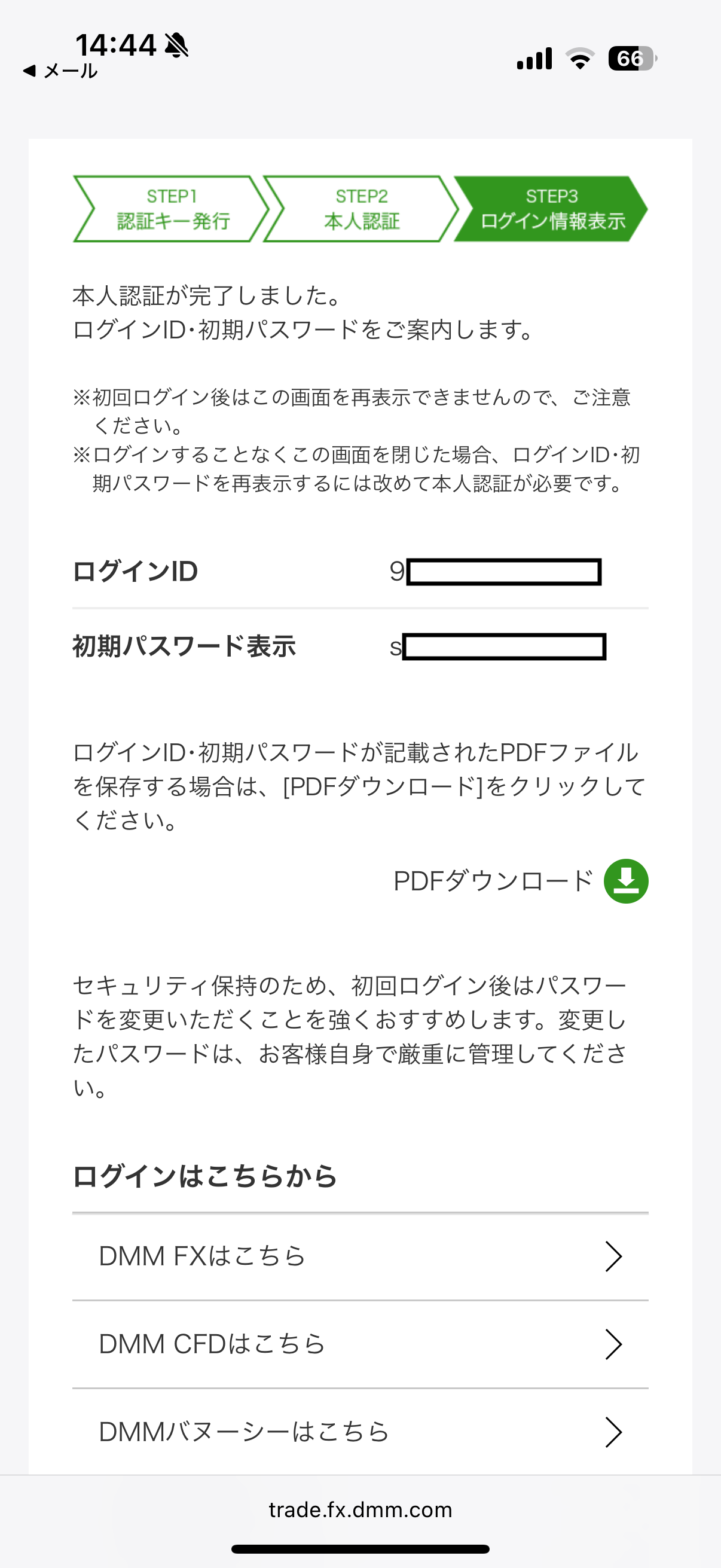Select DMMバヌーシーはこちら row

[x=360, y=1432]
